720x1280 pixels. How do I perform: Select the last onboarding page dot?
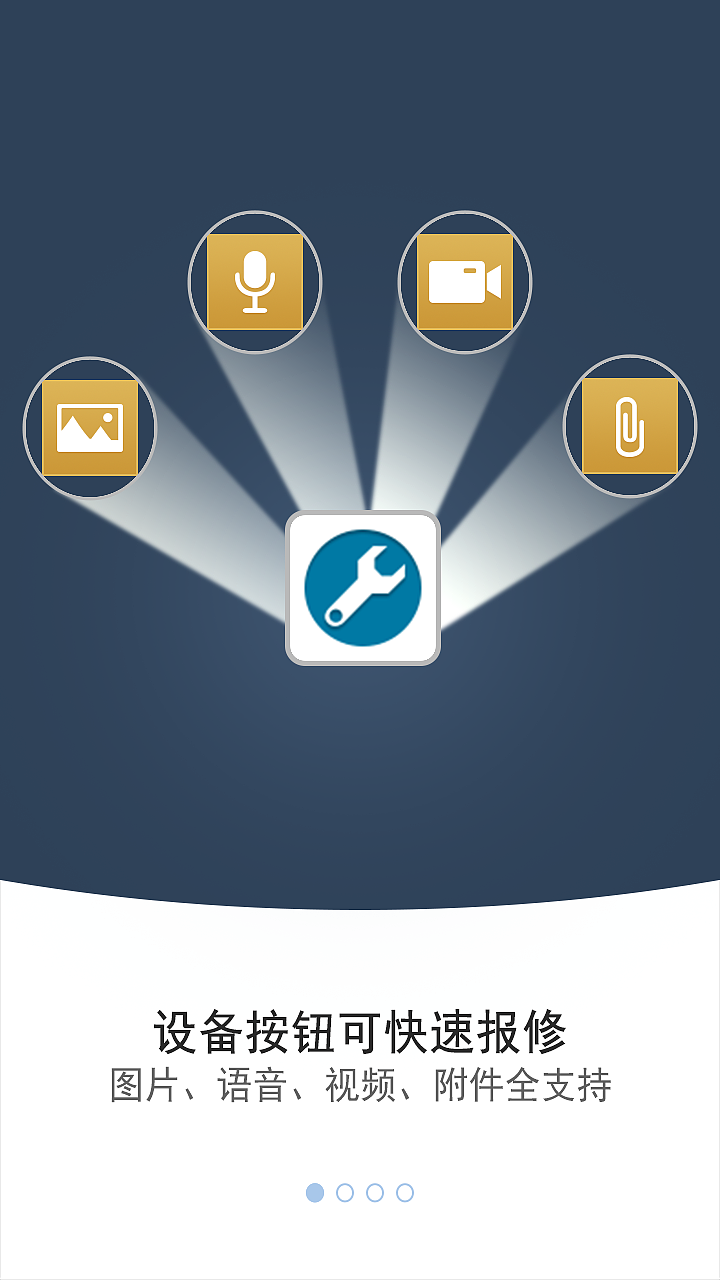click(x=405, y=1192)
